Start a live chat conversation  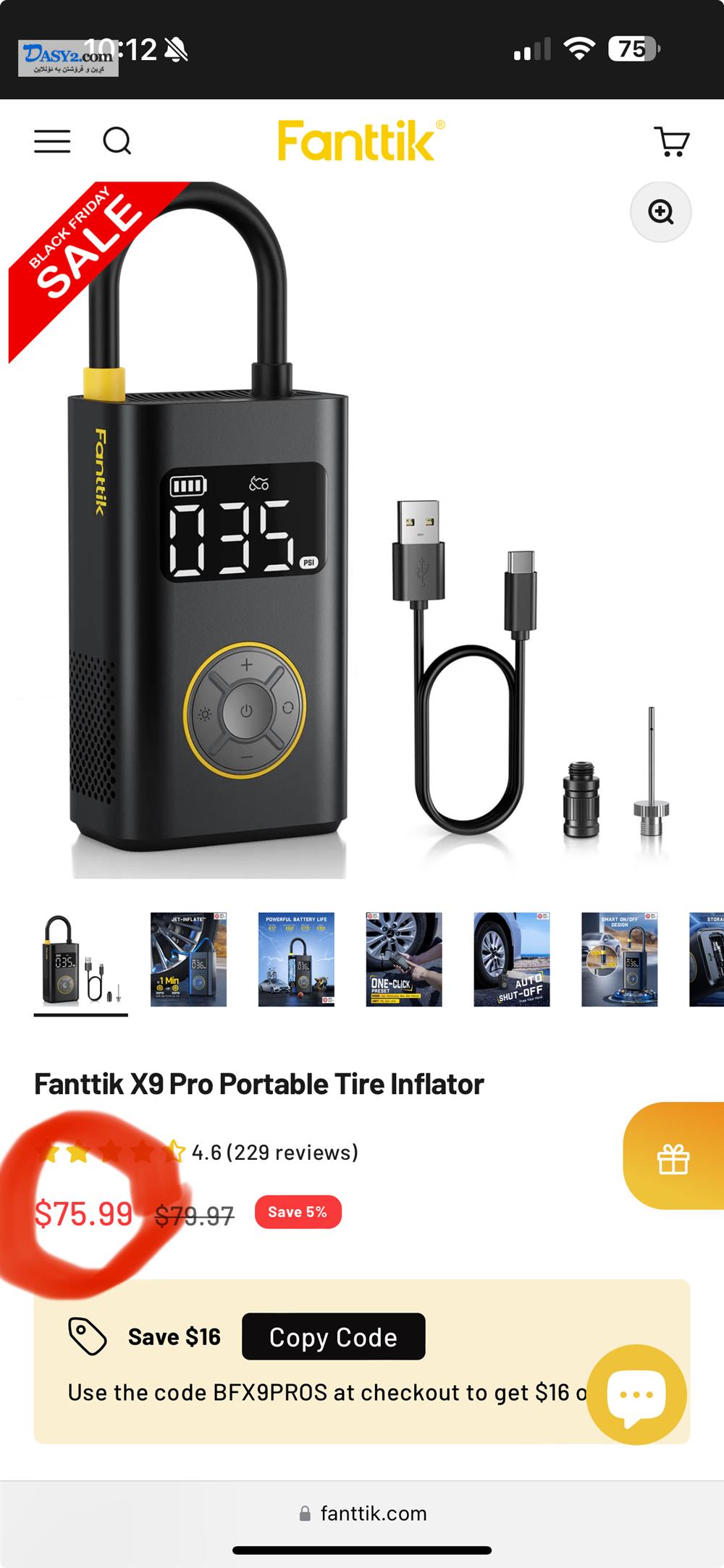(x=636, y=1394)
